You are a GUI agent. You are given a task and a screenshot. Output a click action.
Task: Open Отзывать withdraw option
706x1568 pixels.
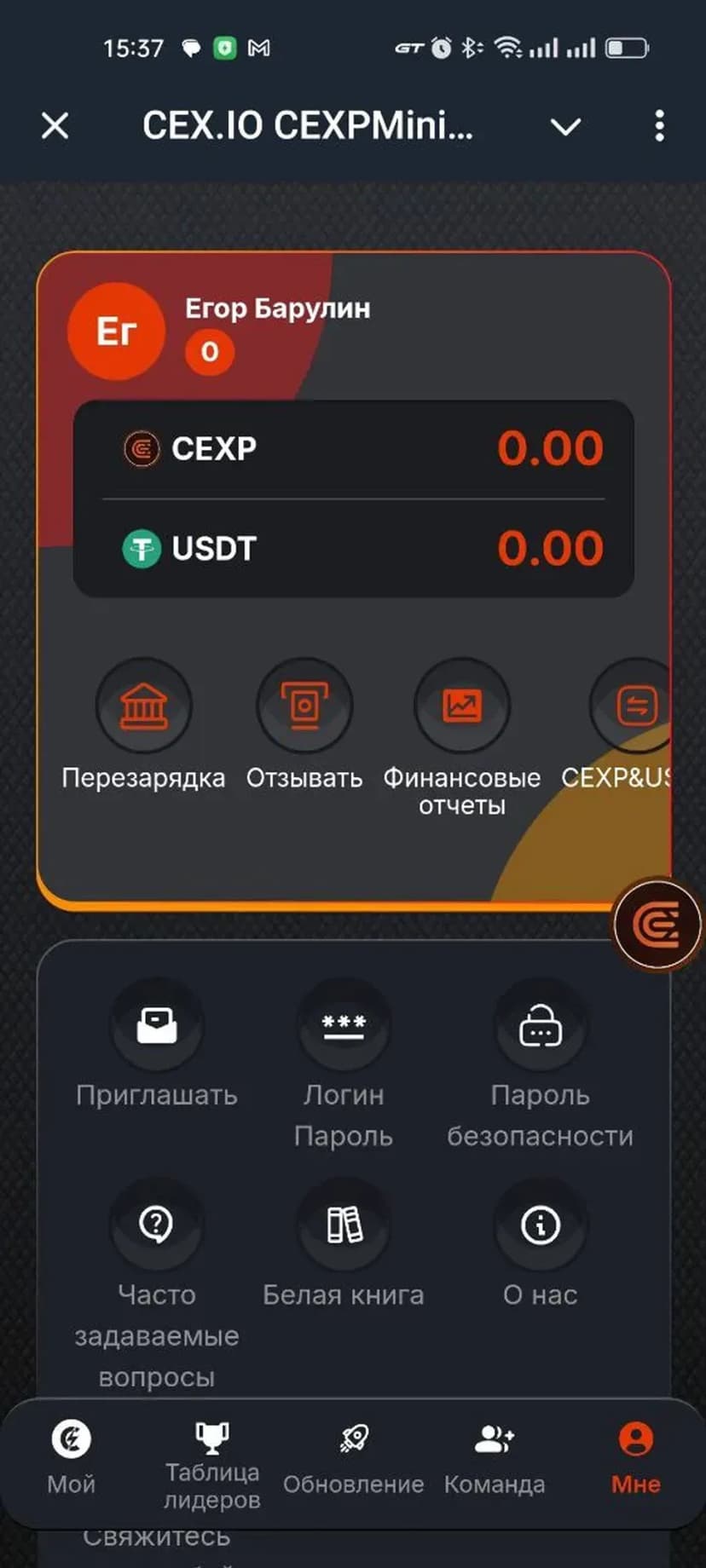click(304, 707)
